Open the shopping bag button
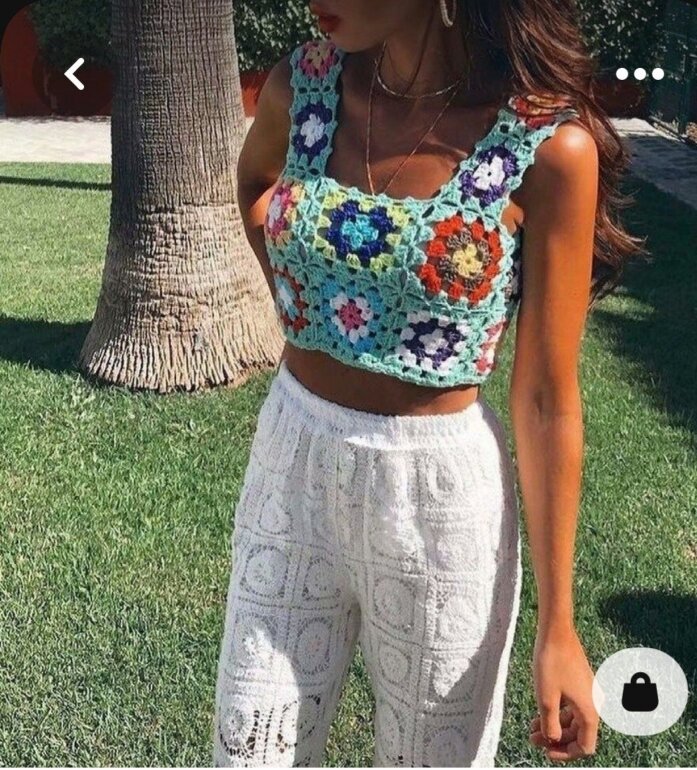This screenshot has height=770, width=697. (x=640, y=692)
